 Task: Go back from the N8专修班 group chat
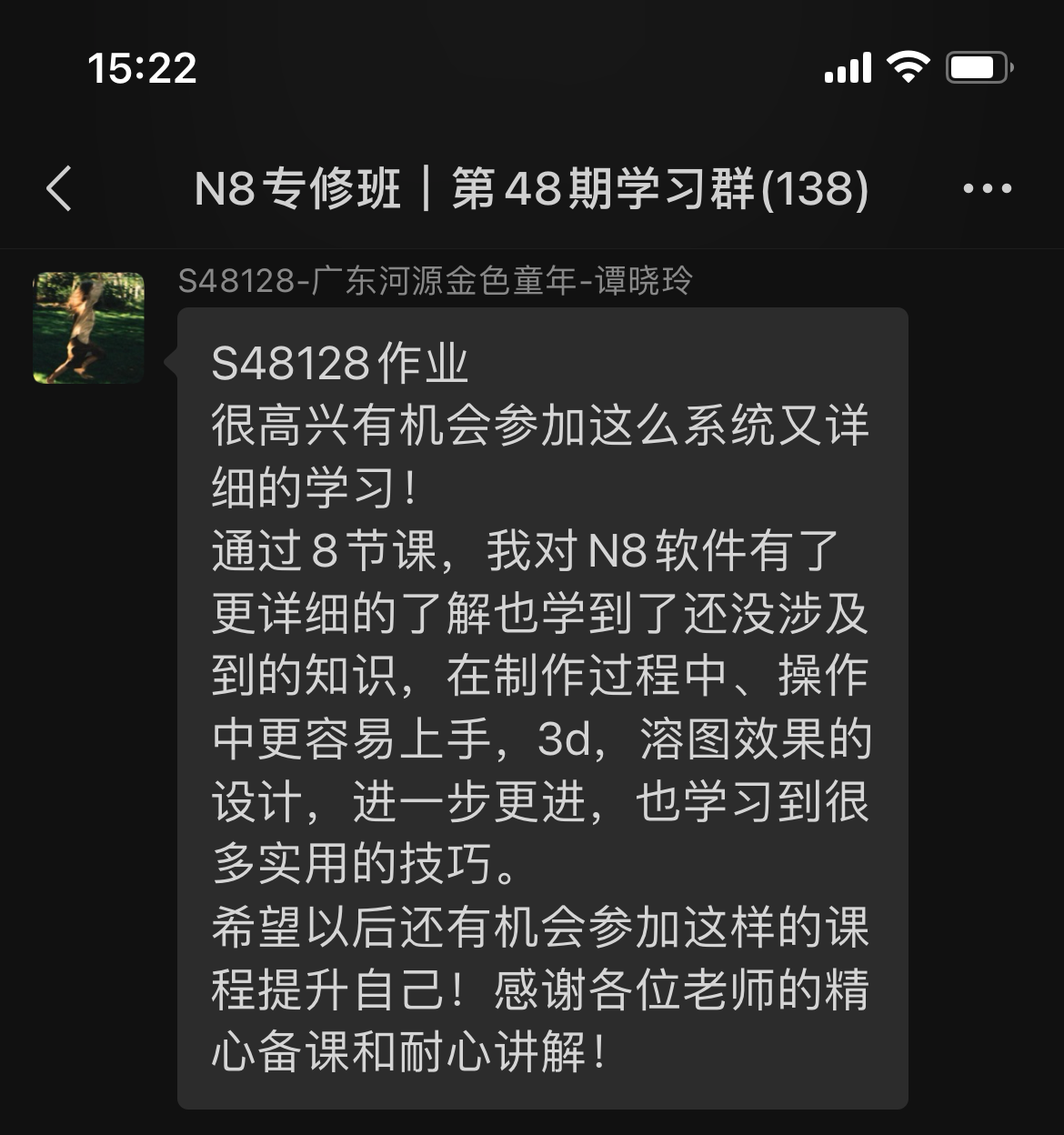coord(59,189)
